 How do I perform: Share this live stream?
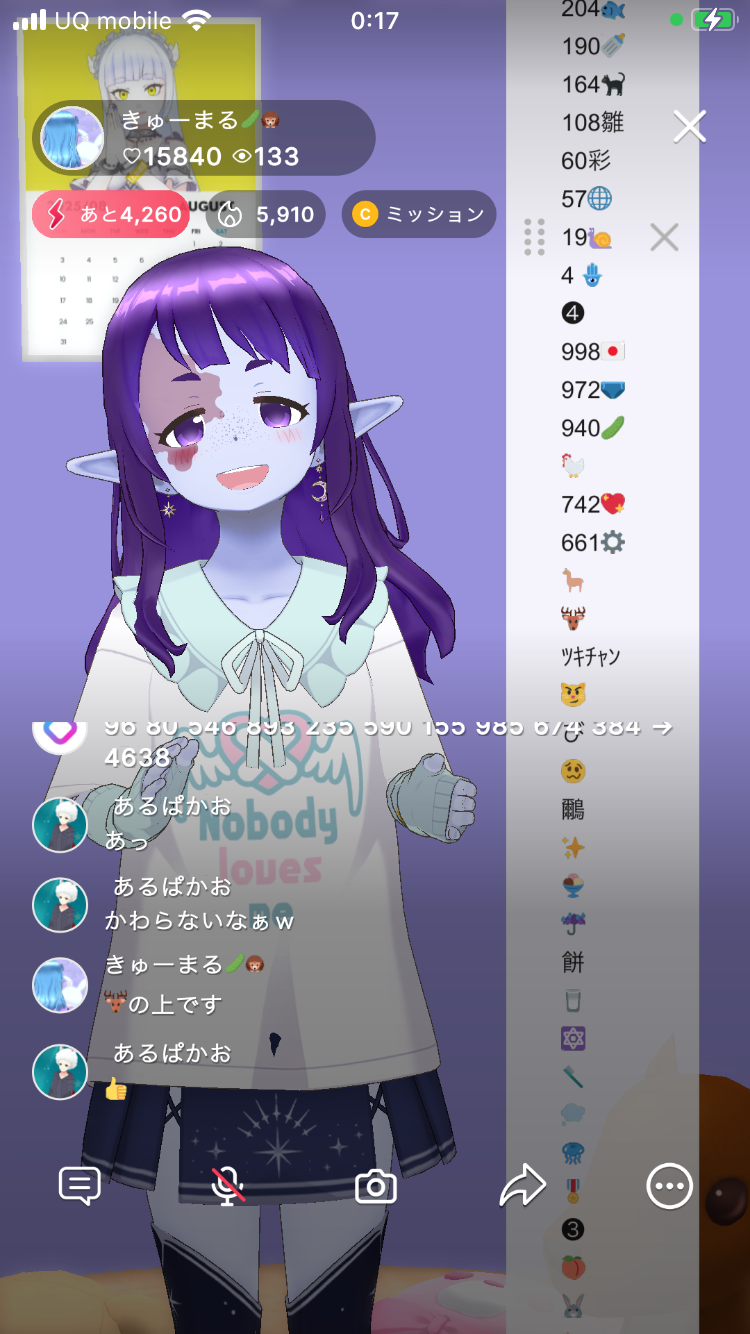pyautogui.click(x=522, y=1186)
